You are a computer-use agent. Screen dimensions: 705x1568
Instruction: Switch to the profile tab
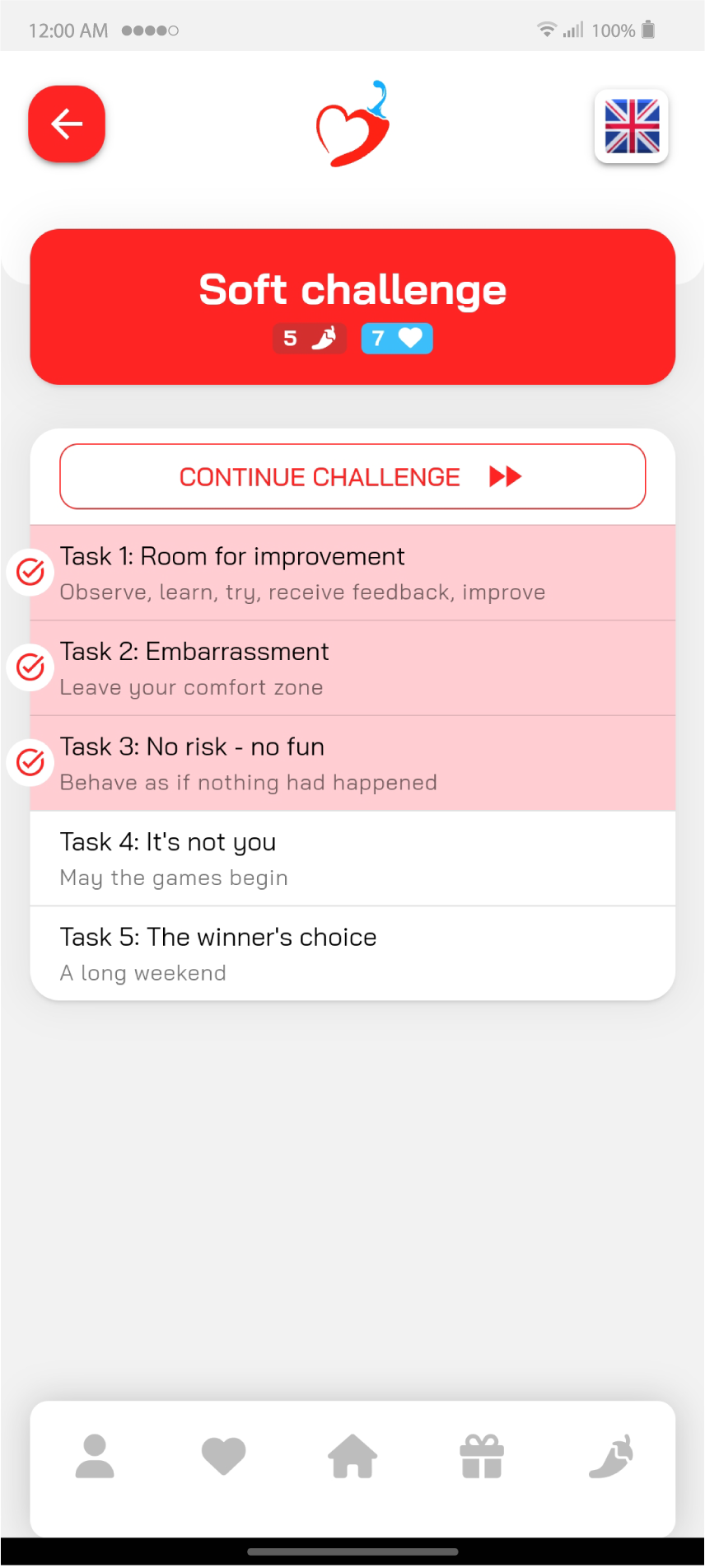[x=95, y=1456]
